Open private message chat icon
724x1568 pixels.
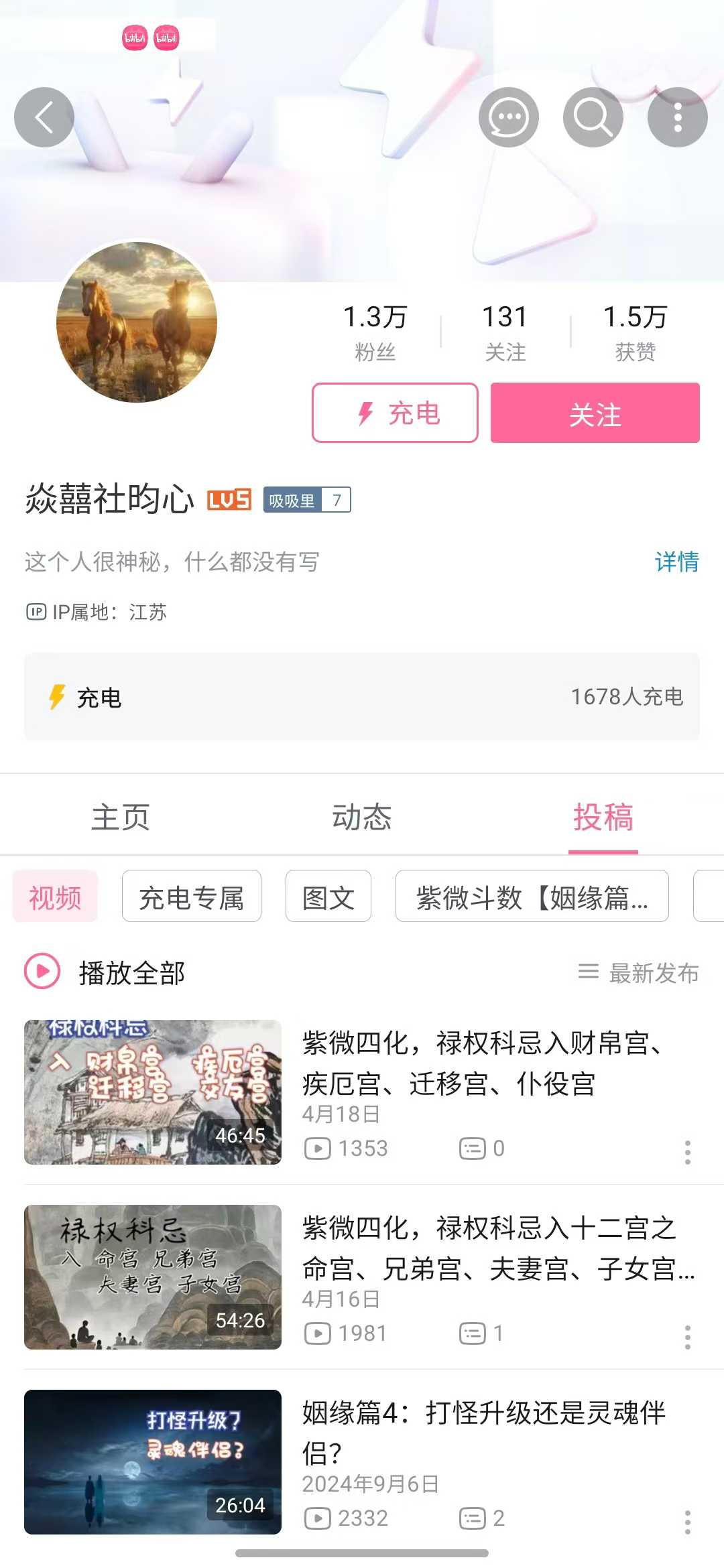pyautogui.click(x=508, y=117)
